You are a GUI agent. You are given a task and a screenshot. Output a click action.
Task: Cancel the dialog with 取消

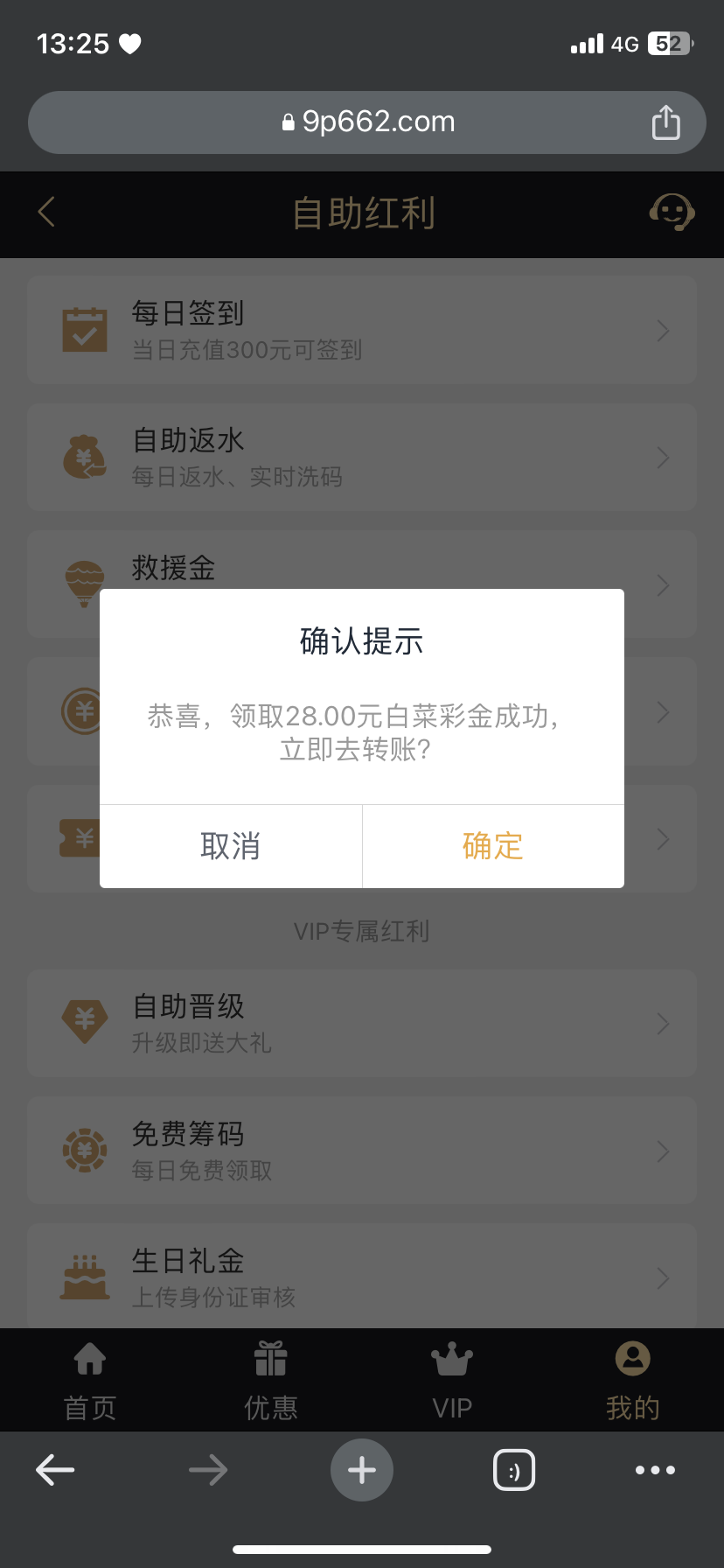point(231,846)
